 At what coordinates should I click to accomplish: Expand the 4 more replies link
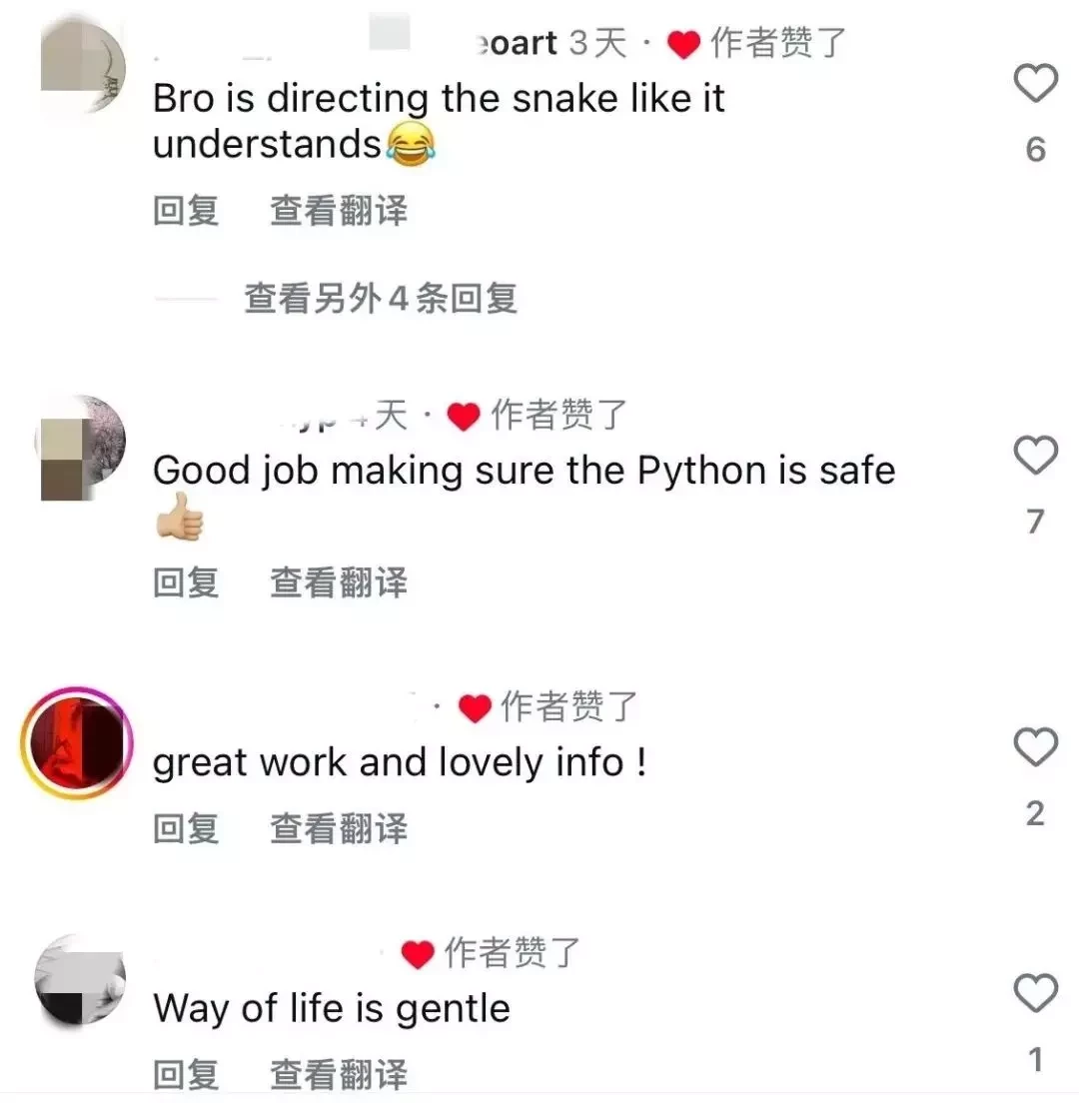pos(381,298)
